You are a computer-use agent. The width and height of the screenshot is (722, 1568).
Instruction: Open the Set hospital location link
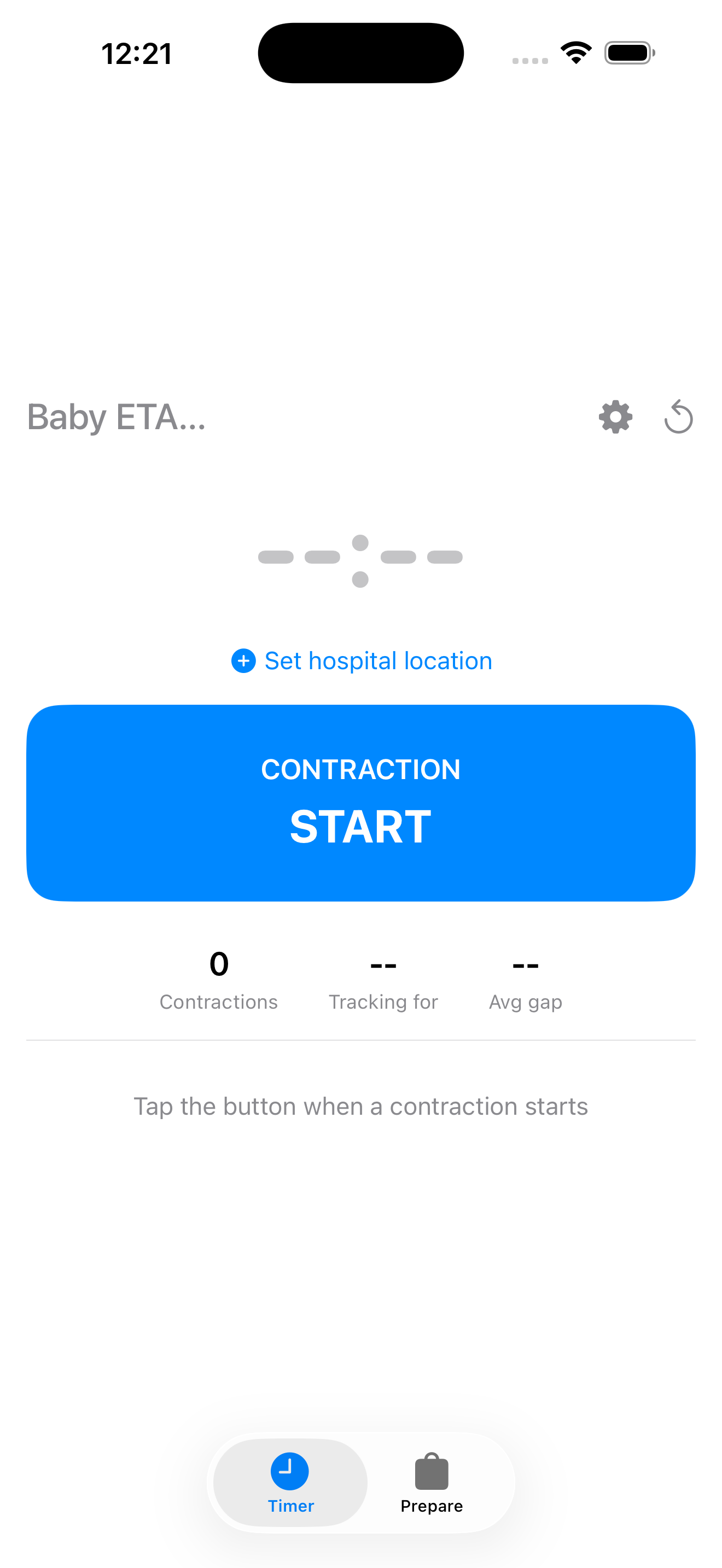point(377,660)
